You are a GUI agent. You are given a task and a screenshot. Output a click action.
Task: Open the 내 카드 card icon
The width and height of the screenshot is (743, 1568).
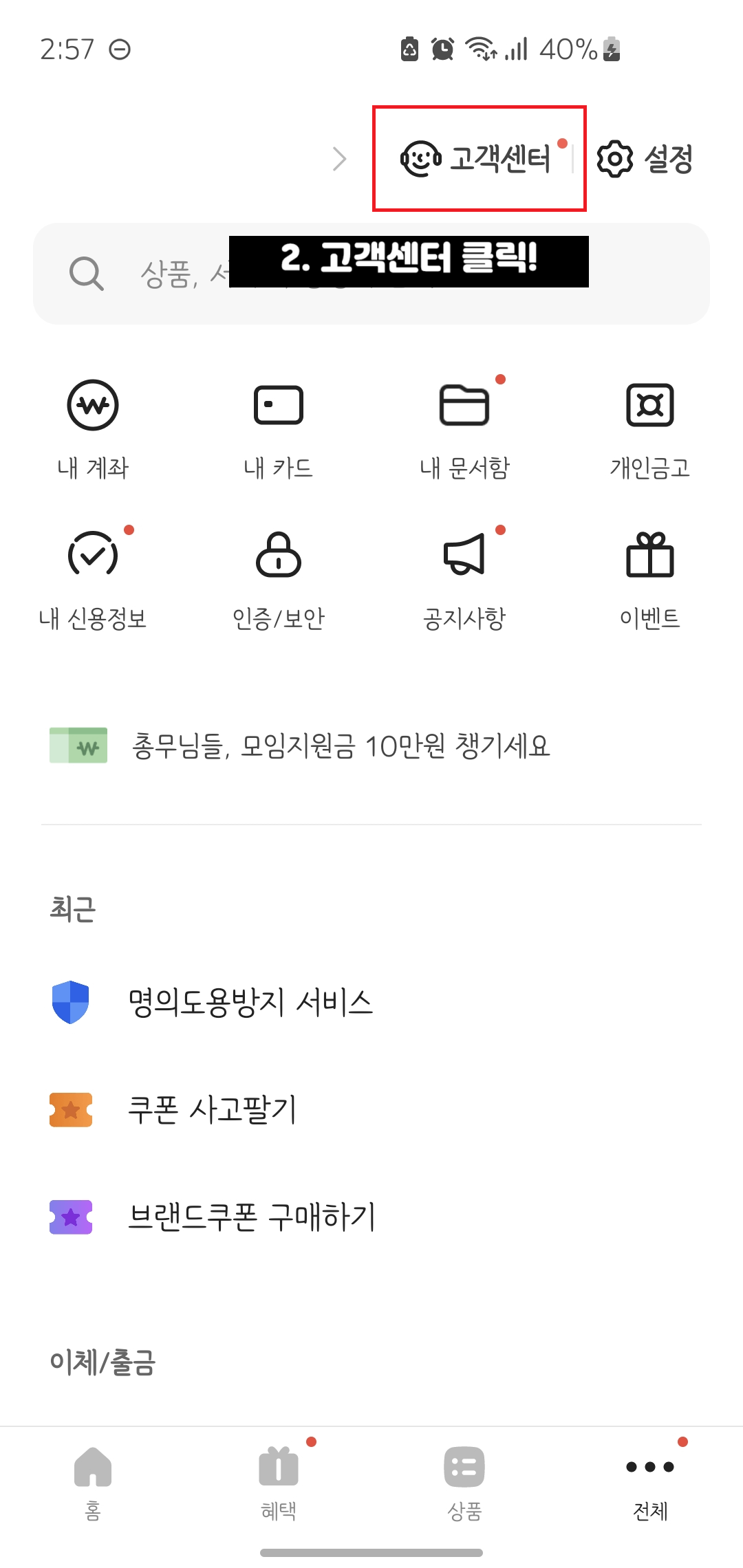[278, 406]
